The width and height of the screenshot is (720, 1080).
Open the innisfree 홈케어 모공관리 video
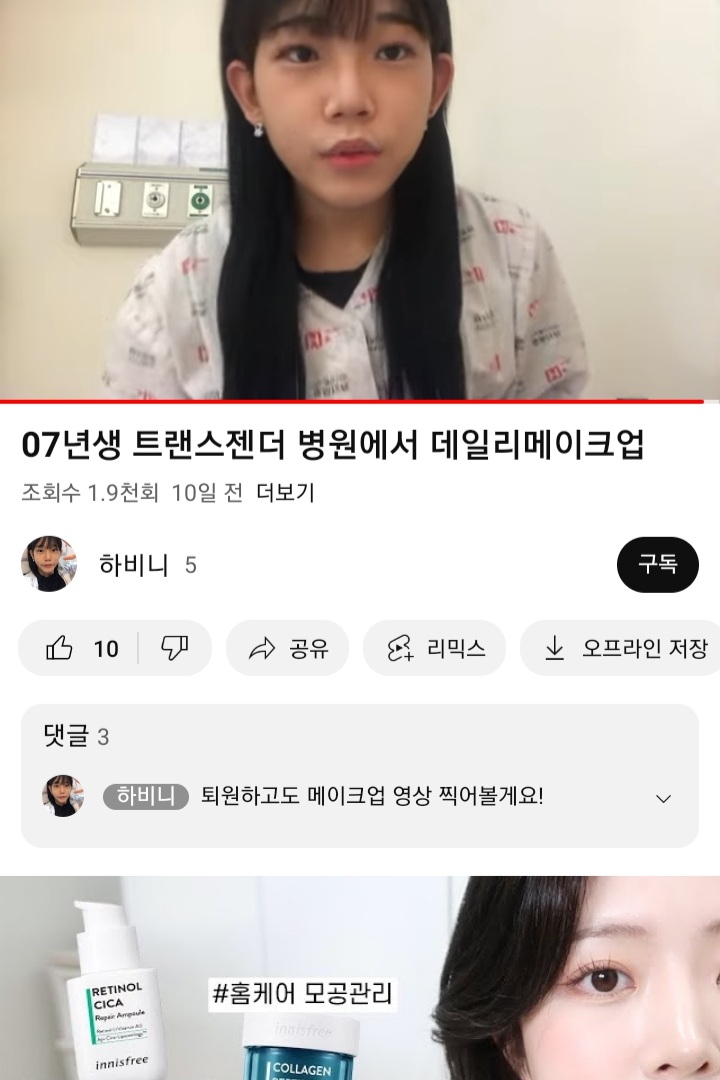pos(360,980)
